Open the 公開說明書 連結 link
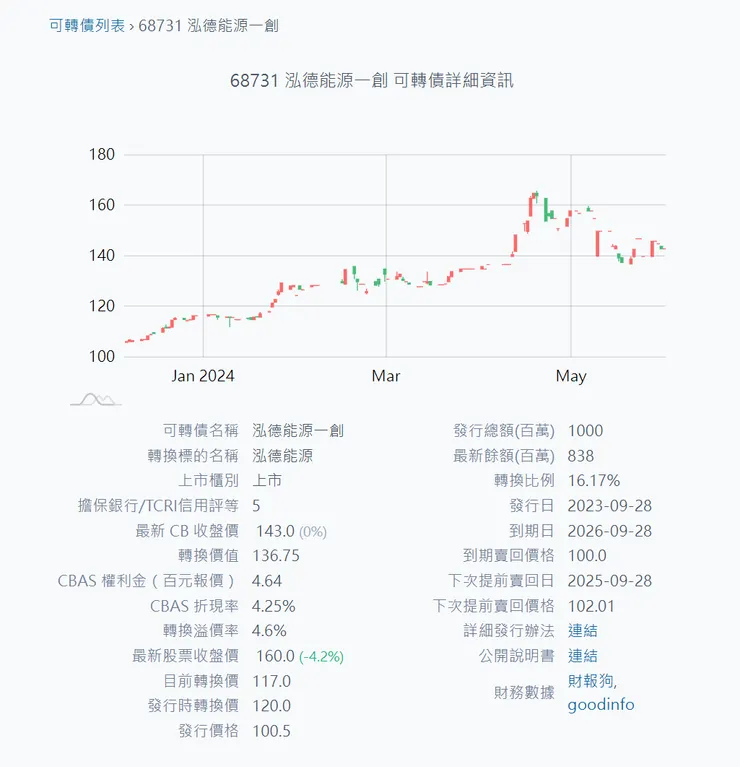The width and height of the screenshot is (740, 767). [583, 656]
